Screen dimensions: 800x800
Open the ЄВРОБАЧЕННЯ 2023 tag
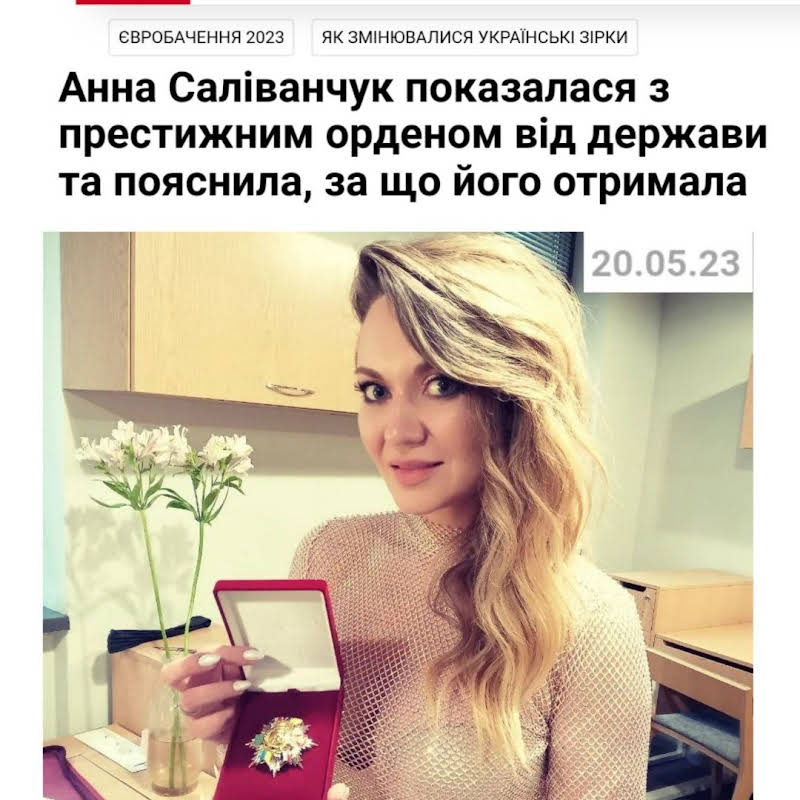[201, 38]
